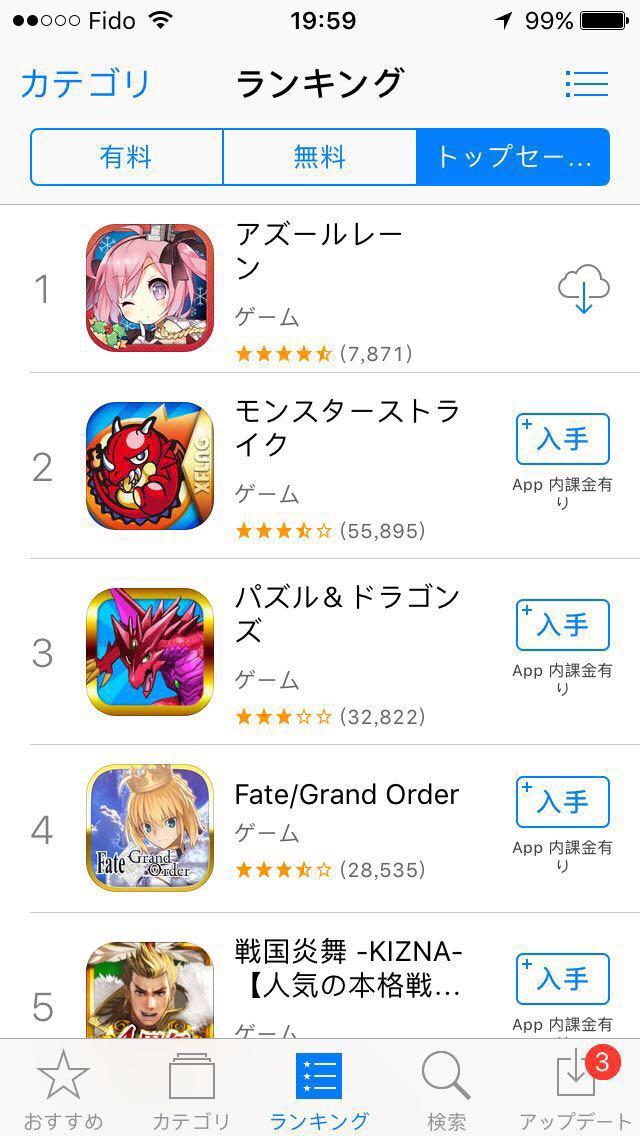Open the list menu icon
The width and height of the screenshot is (640, 1136).
pyautogui.click(x=586, y=83)
